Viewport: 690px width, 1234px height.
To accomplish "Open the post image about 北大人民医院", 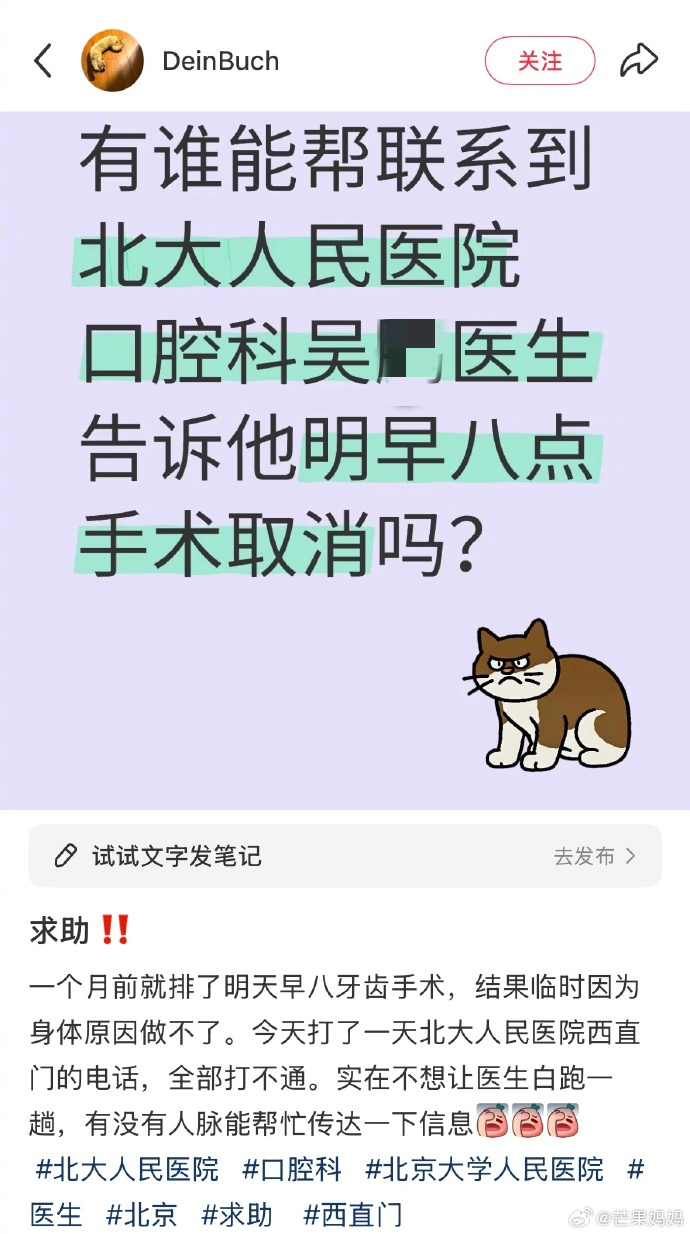I will 344,460.
